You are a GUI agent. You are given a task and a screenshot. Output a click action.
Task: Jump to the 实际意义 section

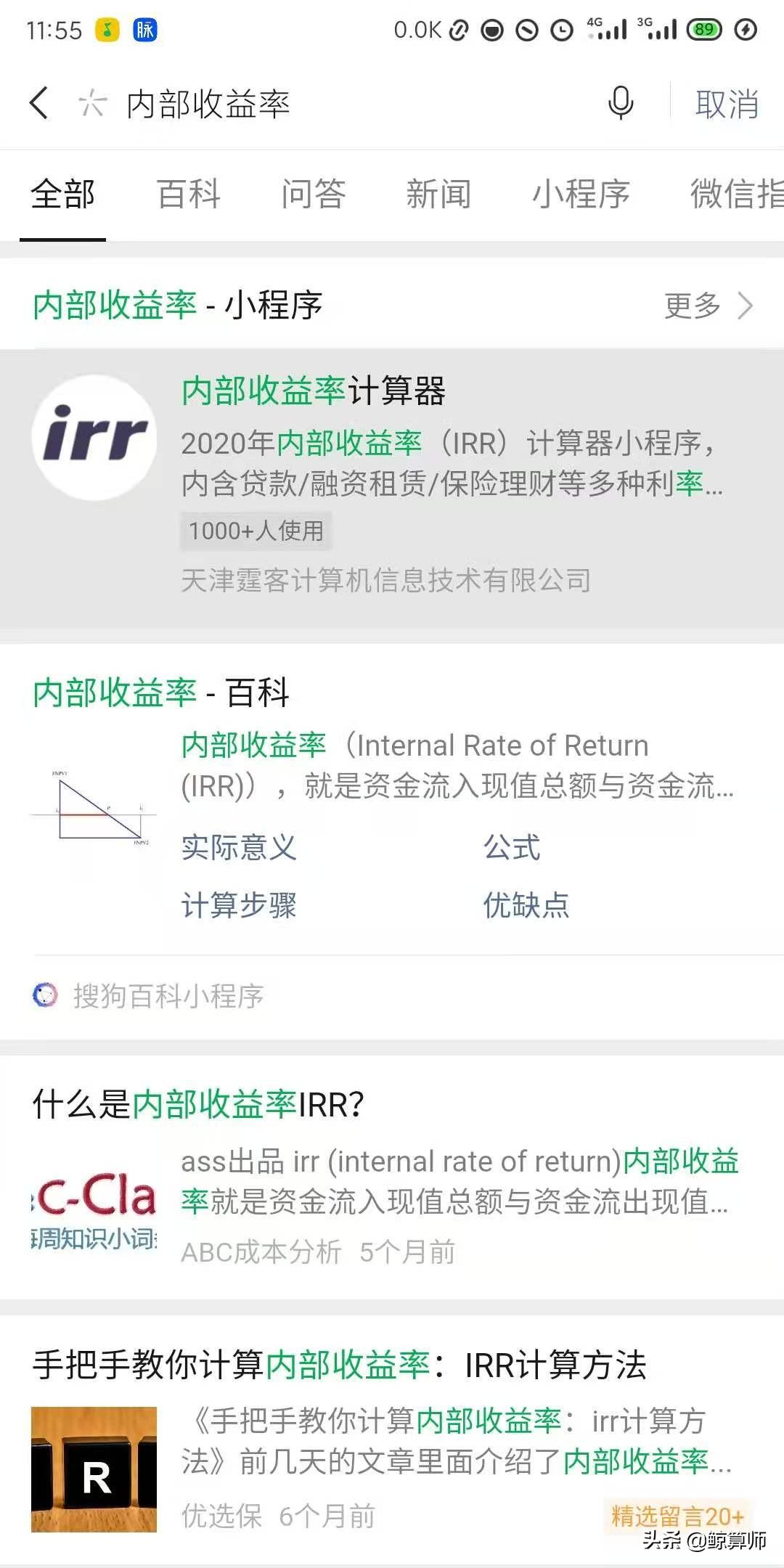point(239,847)
